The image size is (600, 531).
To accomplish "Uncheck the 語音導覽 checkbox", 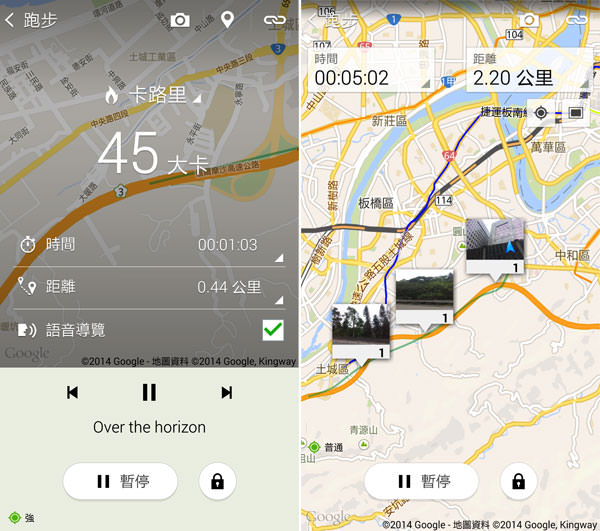I will pyautogui.click(x=272, y=329).
